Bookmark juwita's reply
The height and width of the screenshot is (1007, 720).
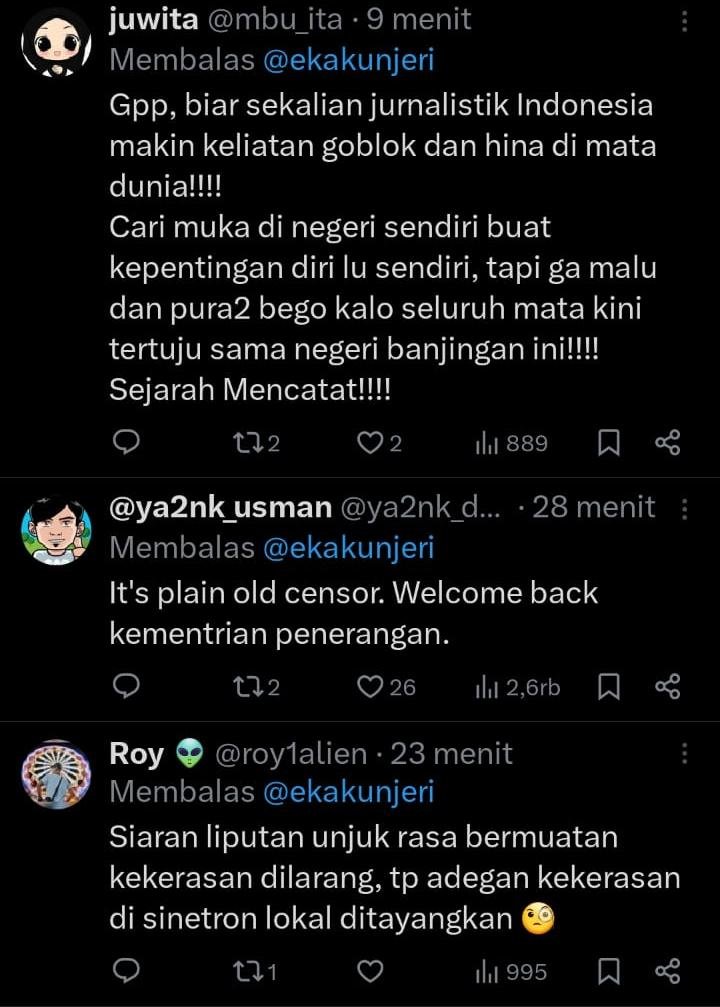click(609, 443)
